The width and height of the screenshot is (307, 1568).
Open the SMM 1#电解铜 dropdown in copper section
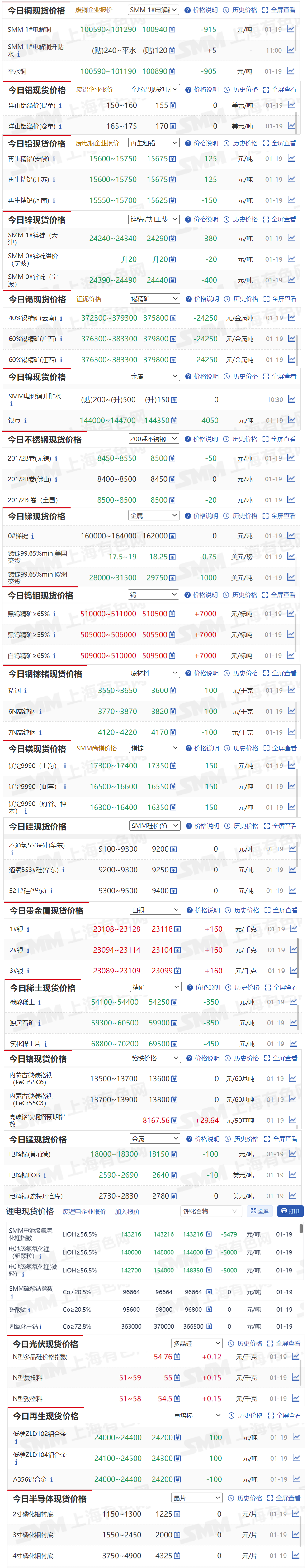(153, 10)
